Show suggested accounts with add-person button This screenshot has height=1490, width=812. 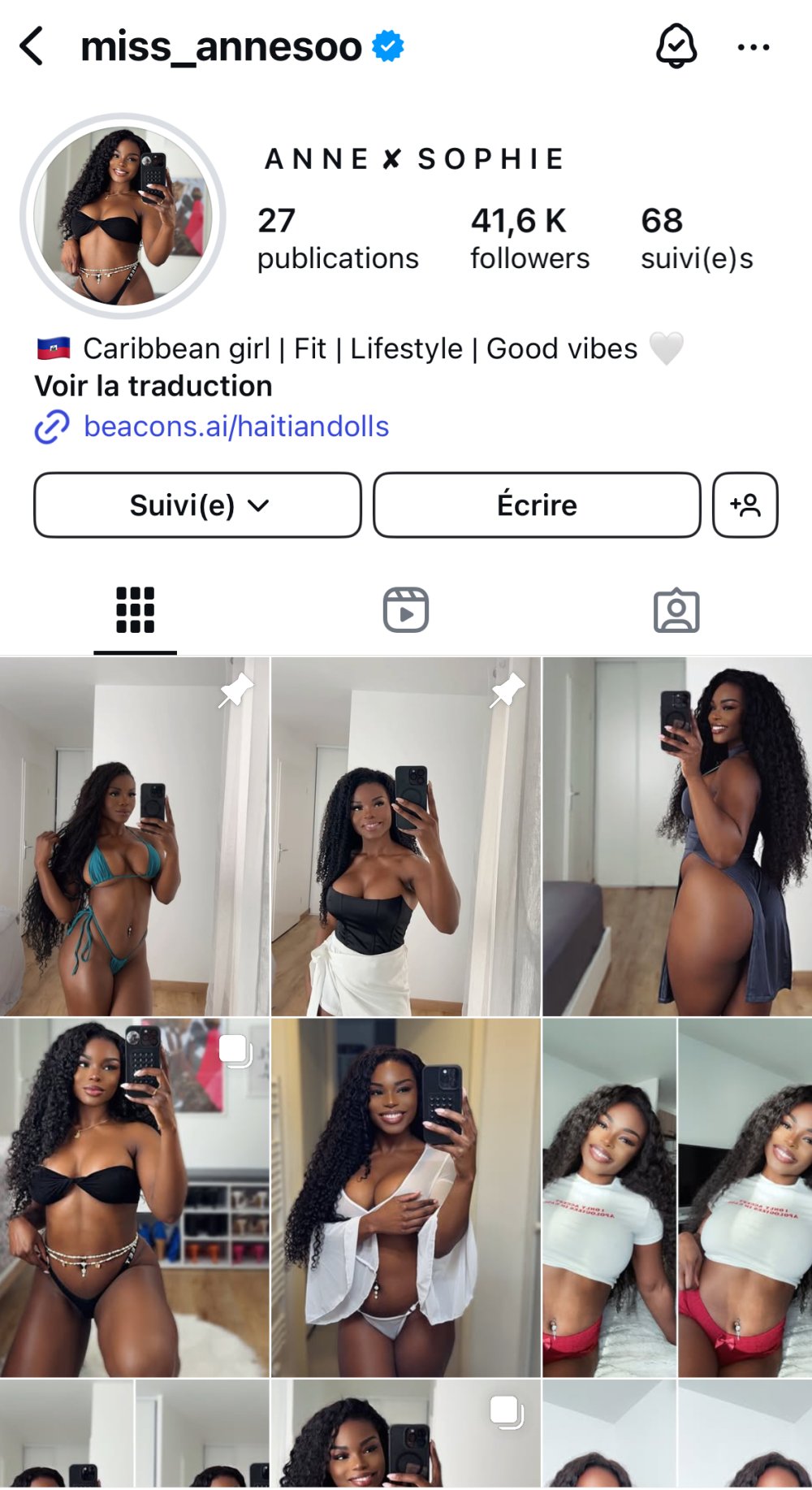click(745, 505)
